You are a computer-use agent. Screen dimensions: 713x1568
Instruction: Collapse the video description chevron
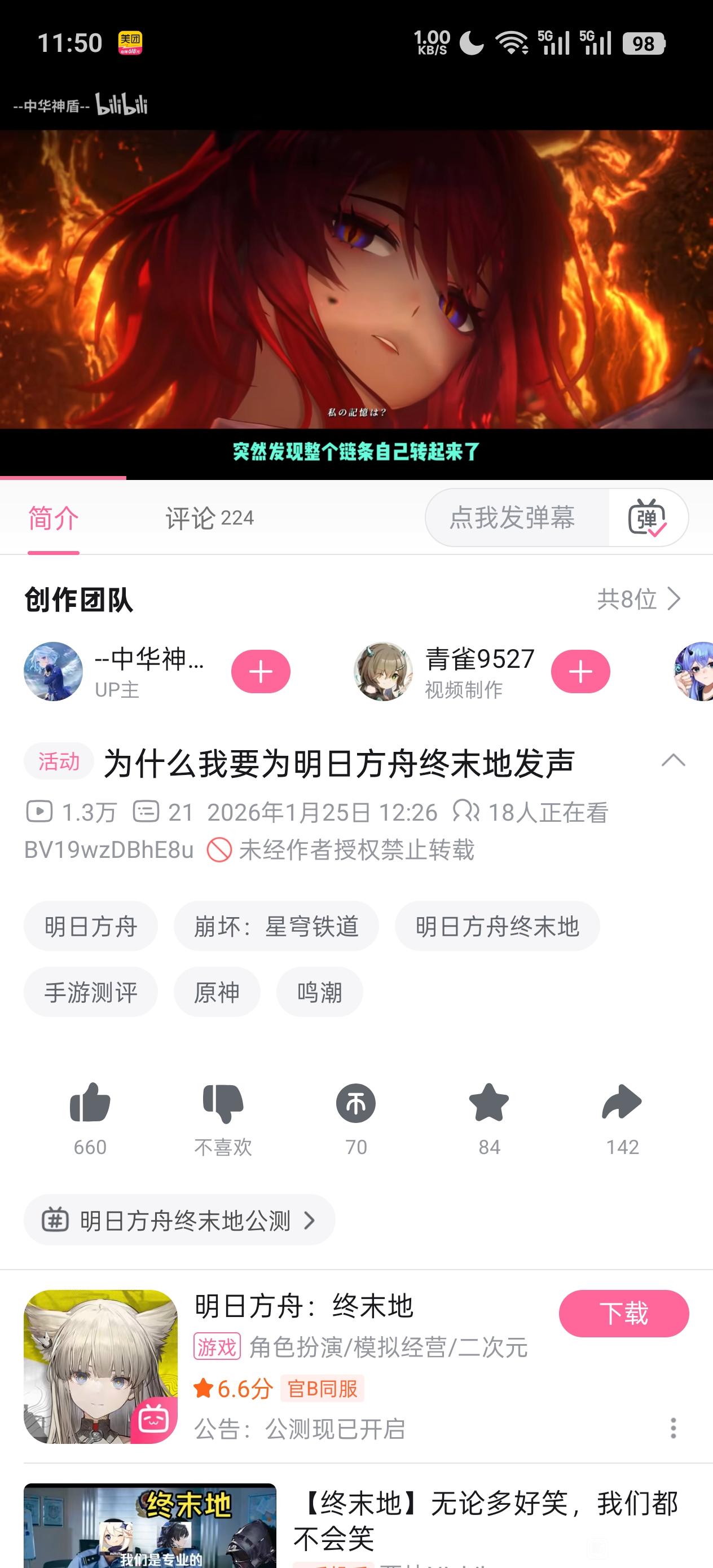pyautogui.click(x=673, y=761)
